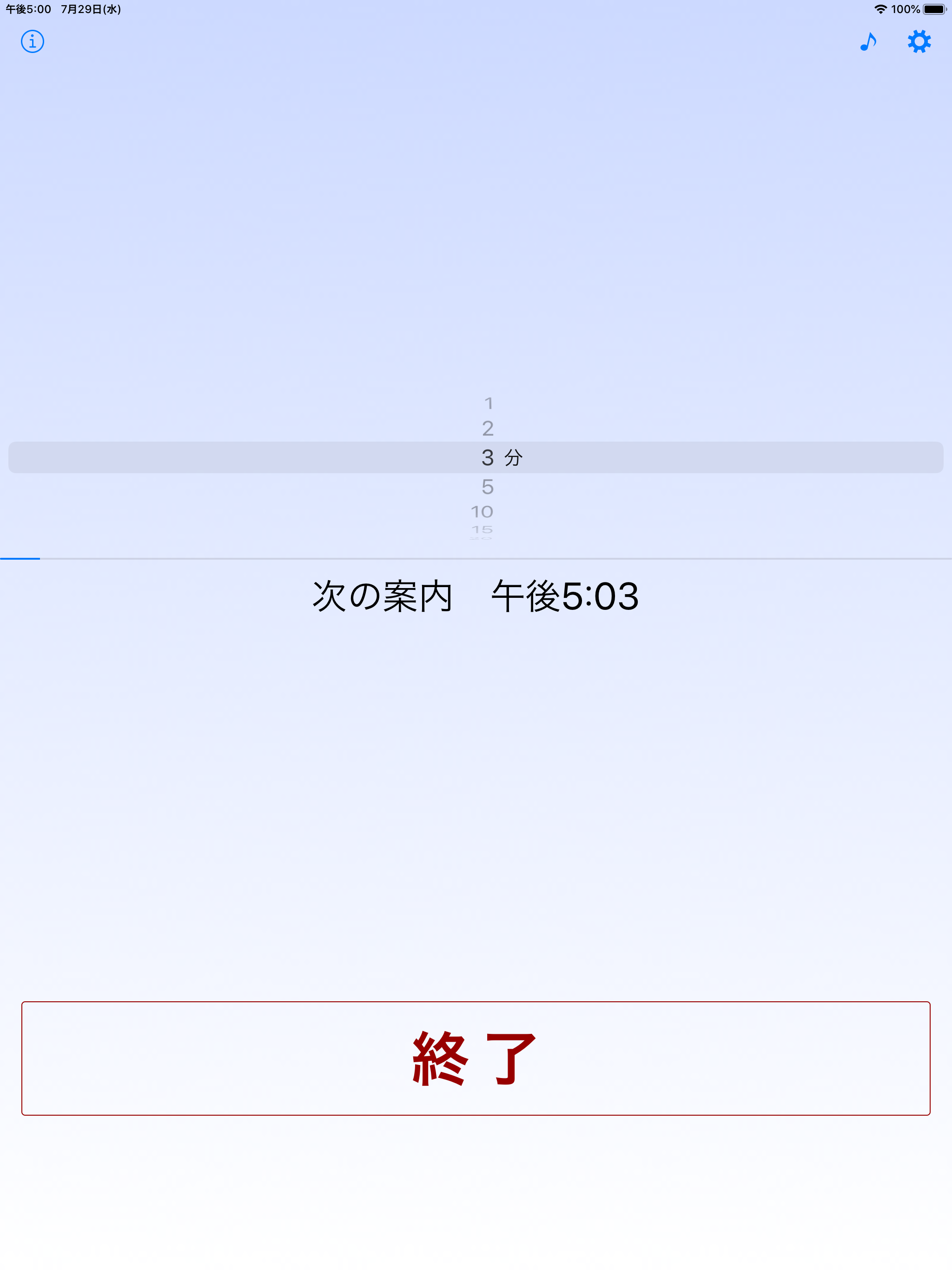
Task: Tap the empty background area above the picker
Action: click(476, 230)
